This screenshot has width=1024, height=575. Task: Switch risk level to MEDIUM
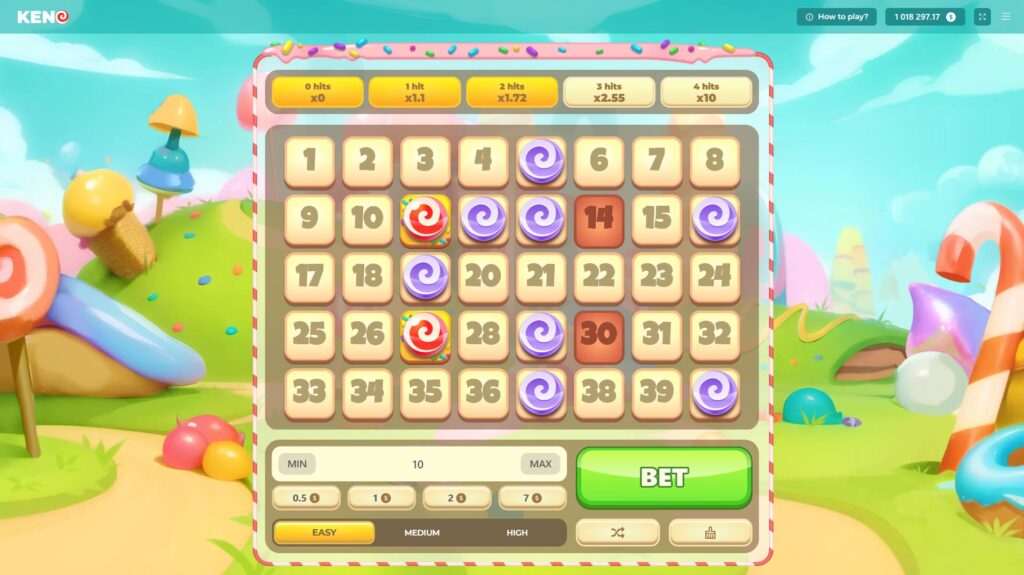(x=422, y=532)
